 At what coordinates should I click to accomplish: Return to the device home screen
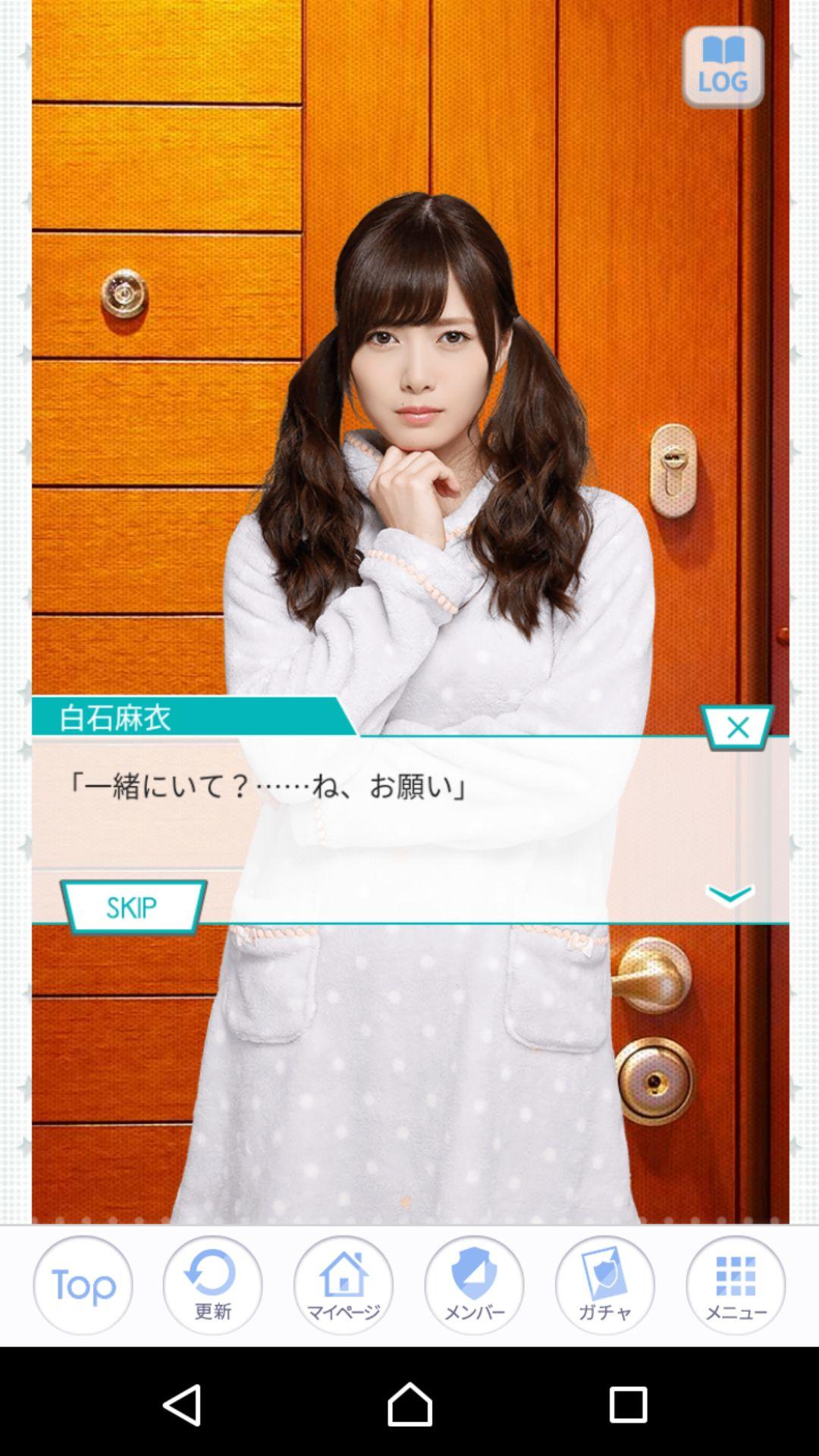(409, 1404)
